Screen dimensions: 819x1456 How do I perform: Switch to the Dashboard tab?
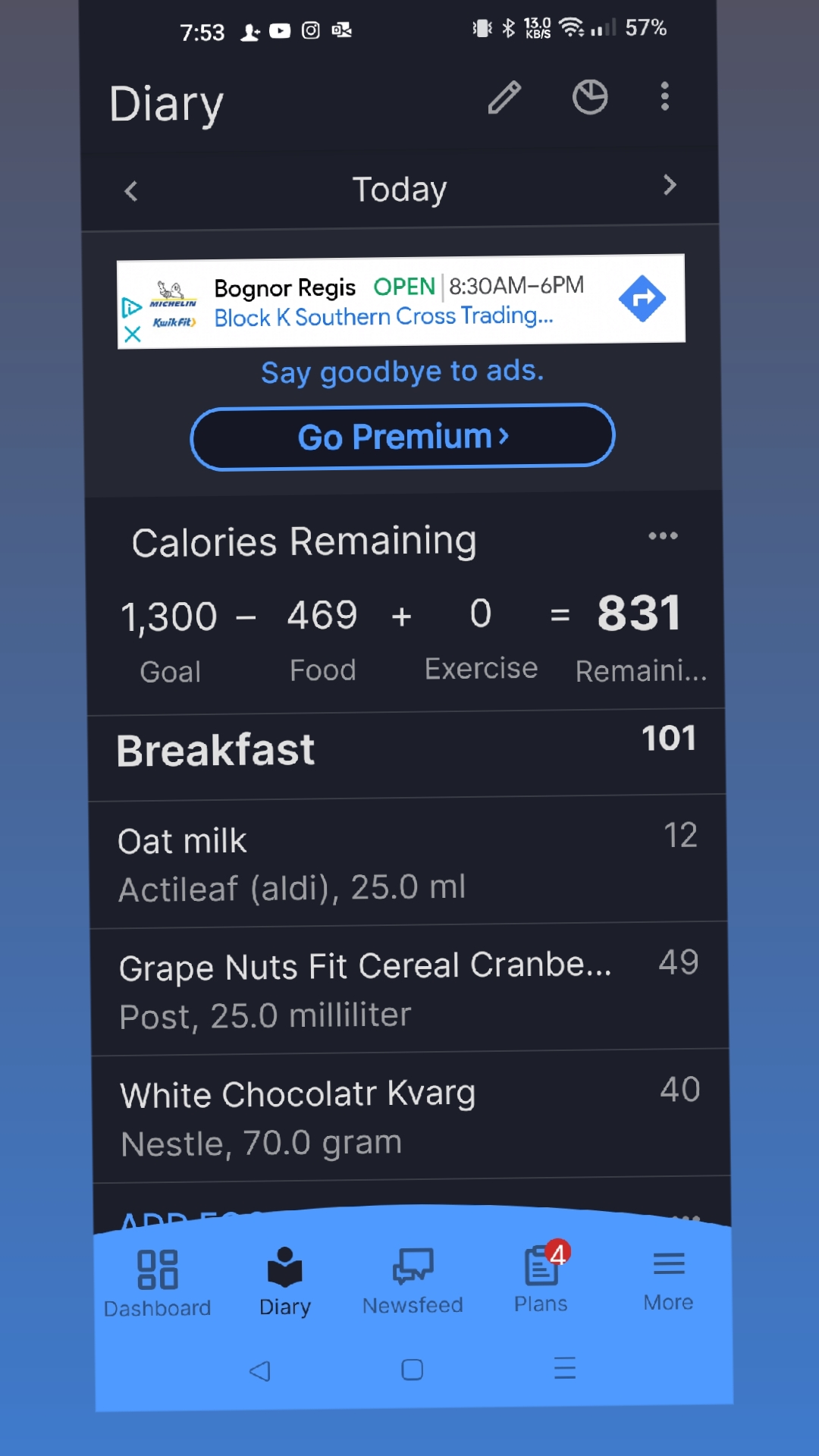pyautogui.click(x=158, y=1282)
